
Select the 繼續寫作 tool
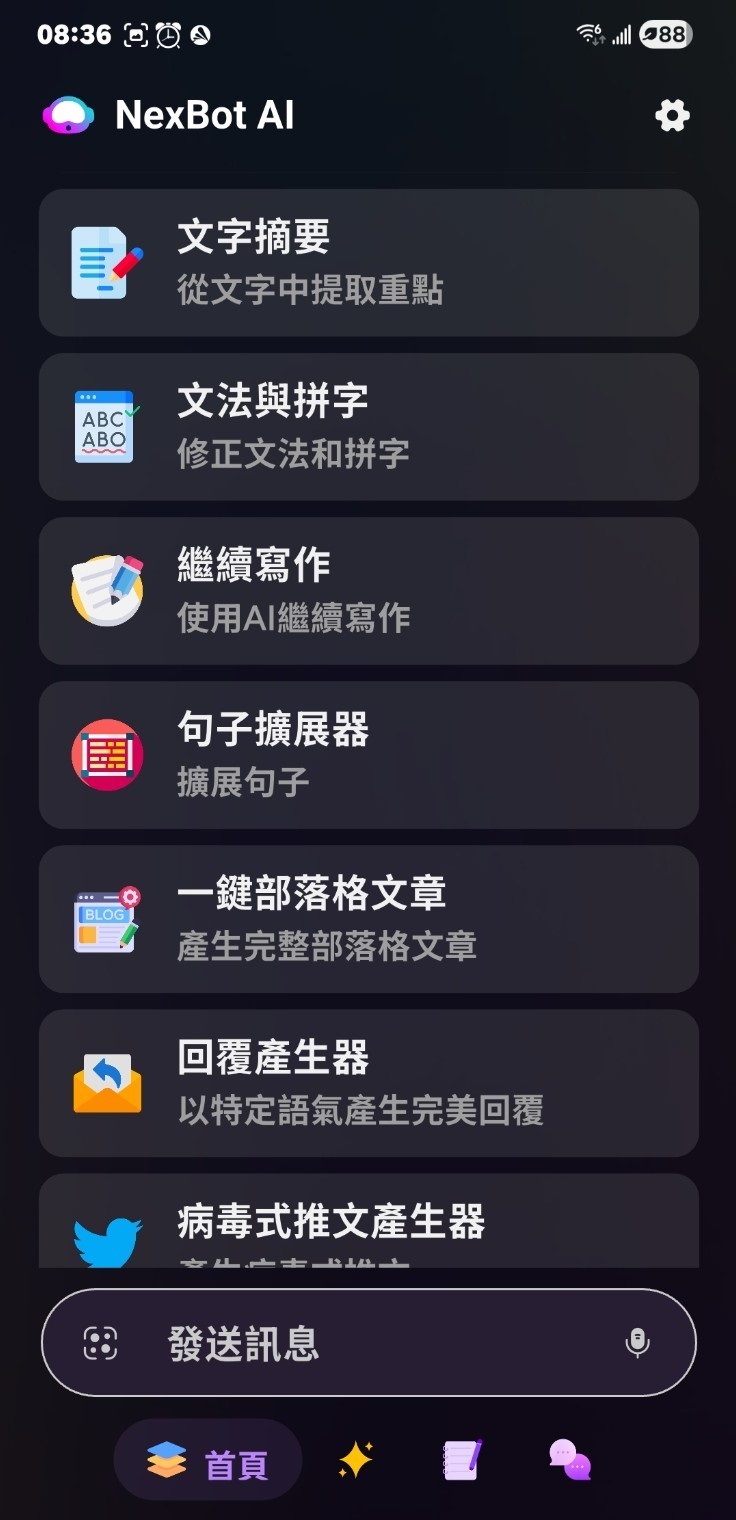[368, 591]
